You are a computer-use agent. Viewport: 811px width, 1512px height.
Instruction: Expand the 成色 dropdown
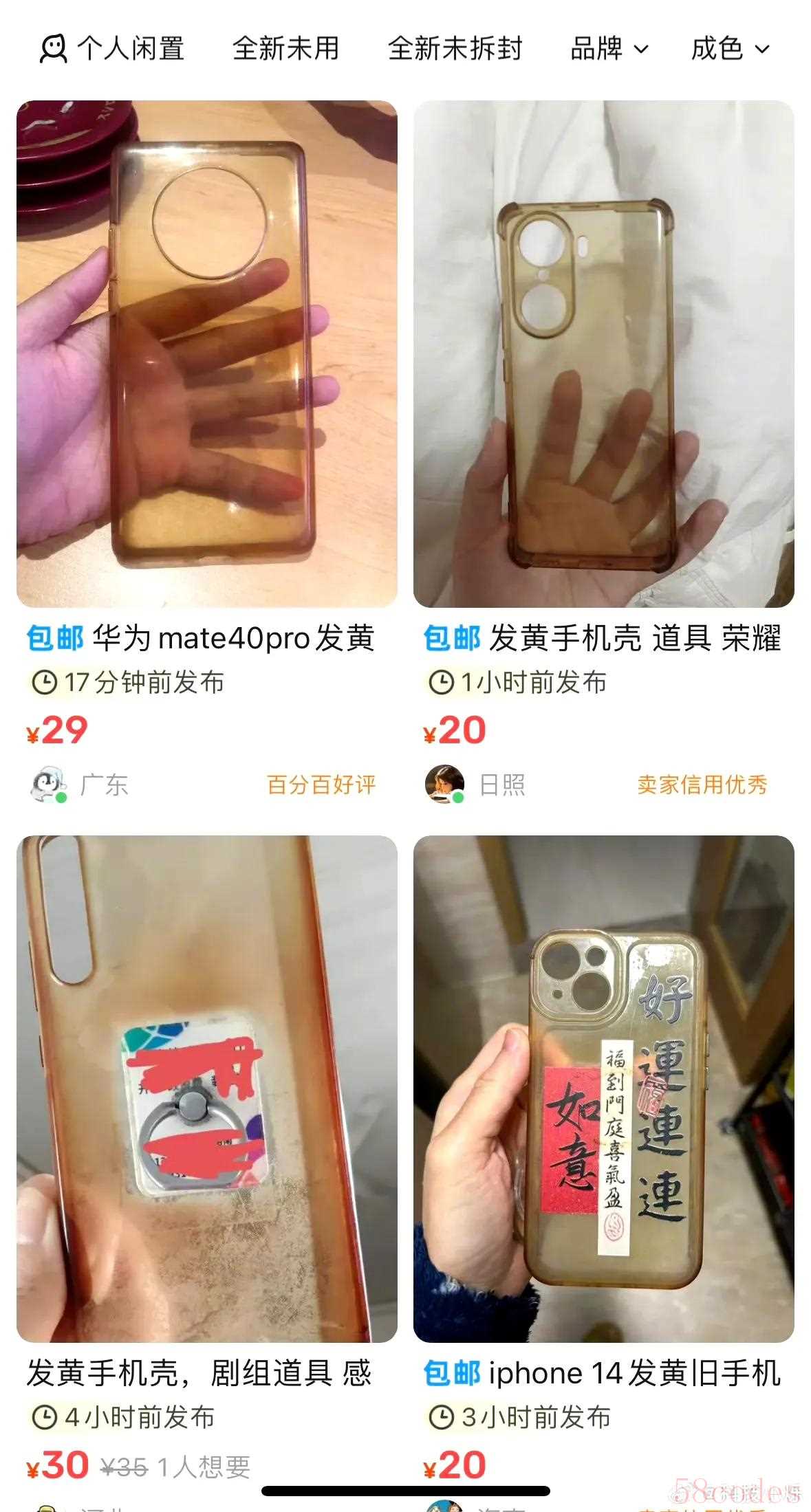click(x=729, y=49)
